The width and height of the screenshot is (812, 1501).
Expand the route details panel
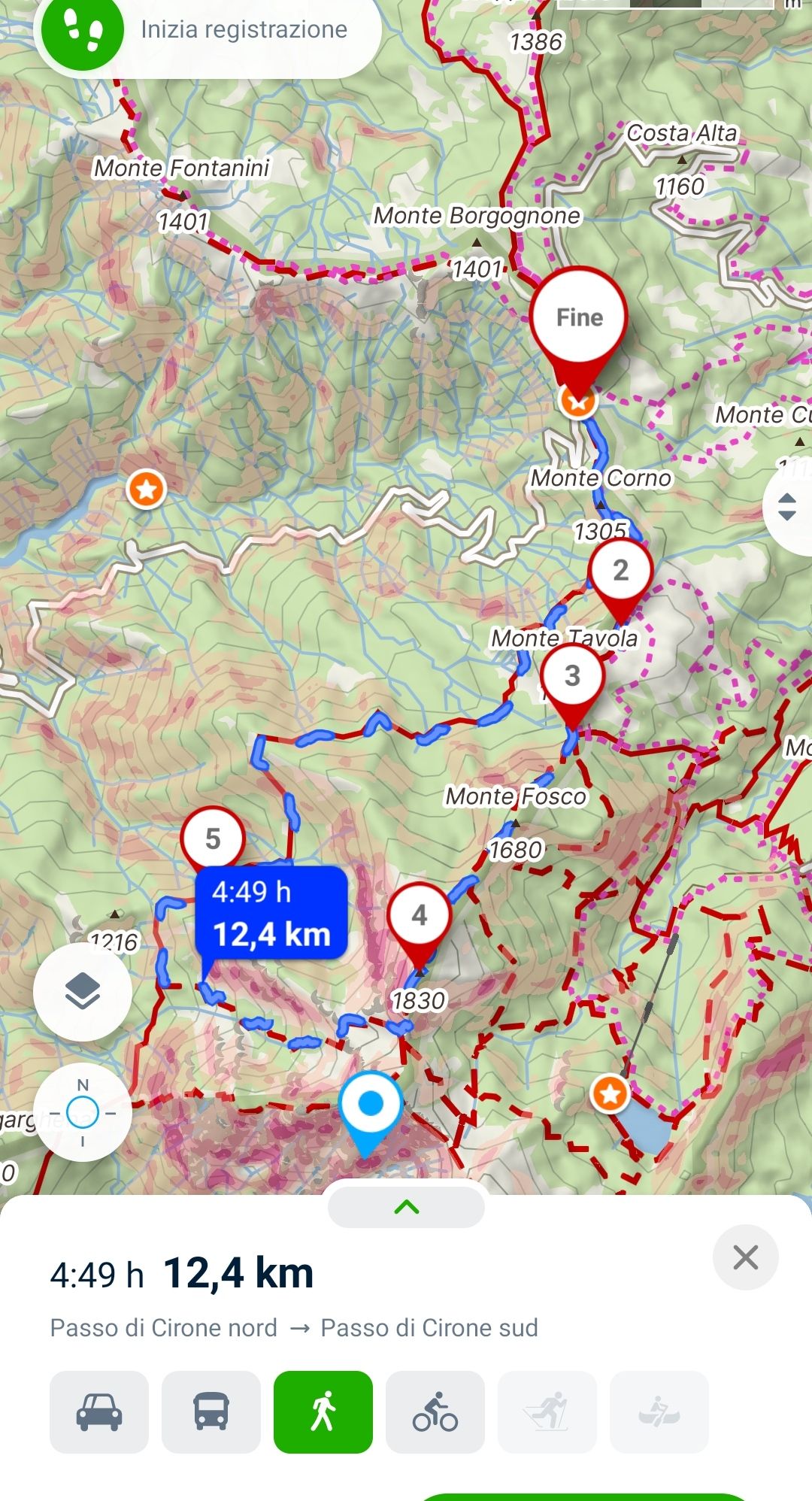[406, 1207]
